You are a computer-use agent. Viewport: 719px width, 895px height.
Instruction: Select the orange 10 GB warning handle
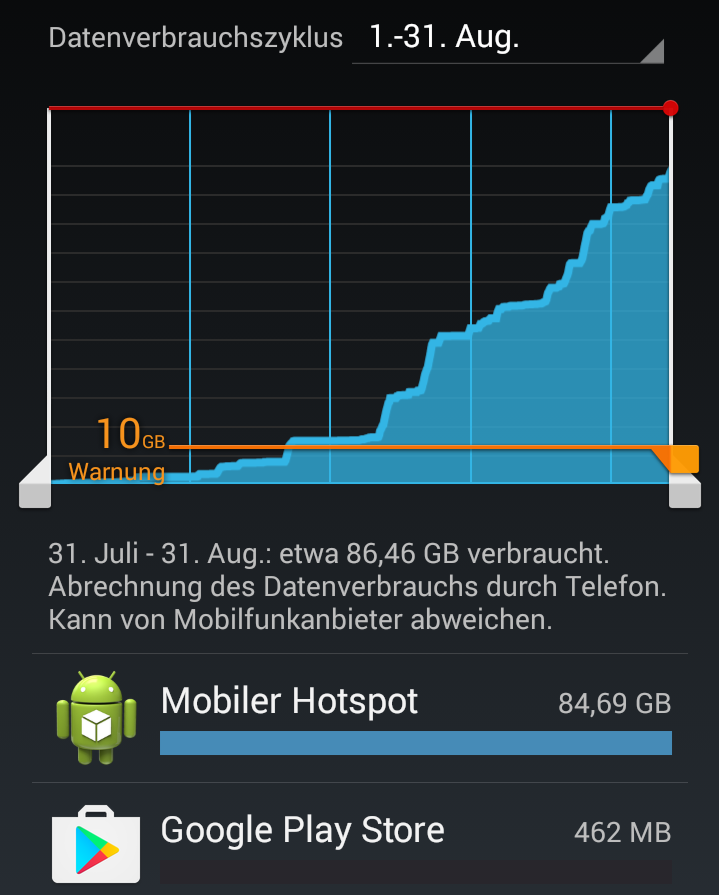click(x=682, y=459)
